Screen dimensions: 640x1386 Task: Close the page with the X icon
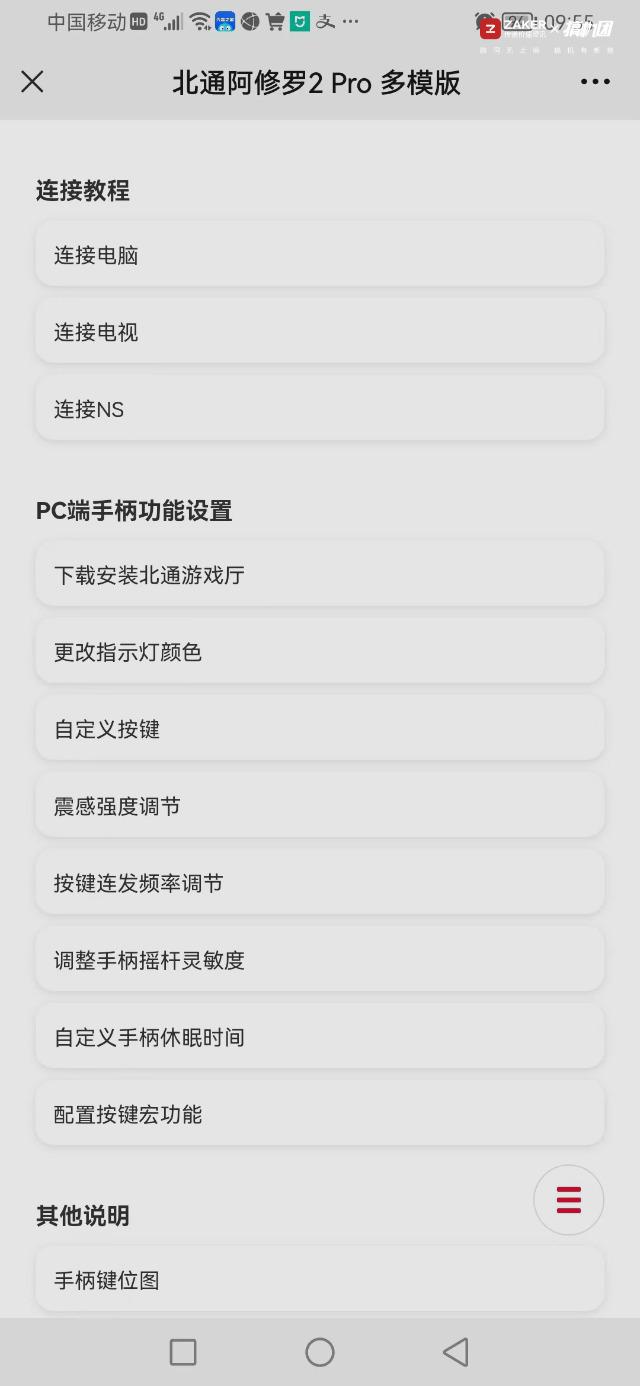tap(32, 82)
